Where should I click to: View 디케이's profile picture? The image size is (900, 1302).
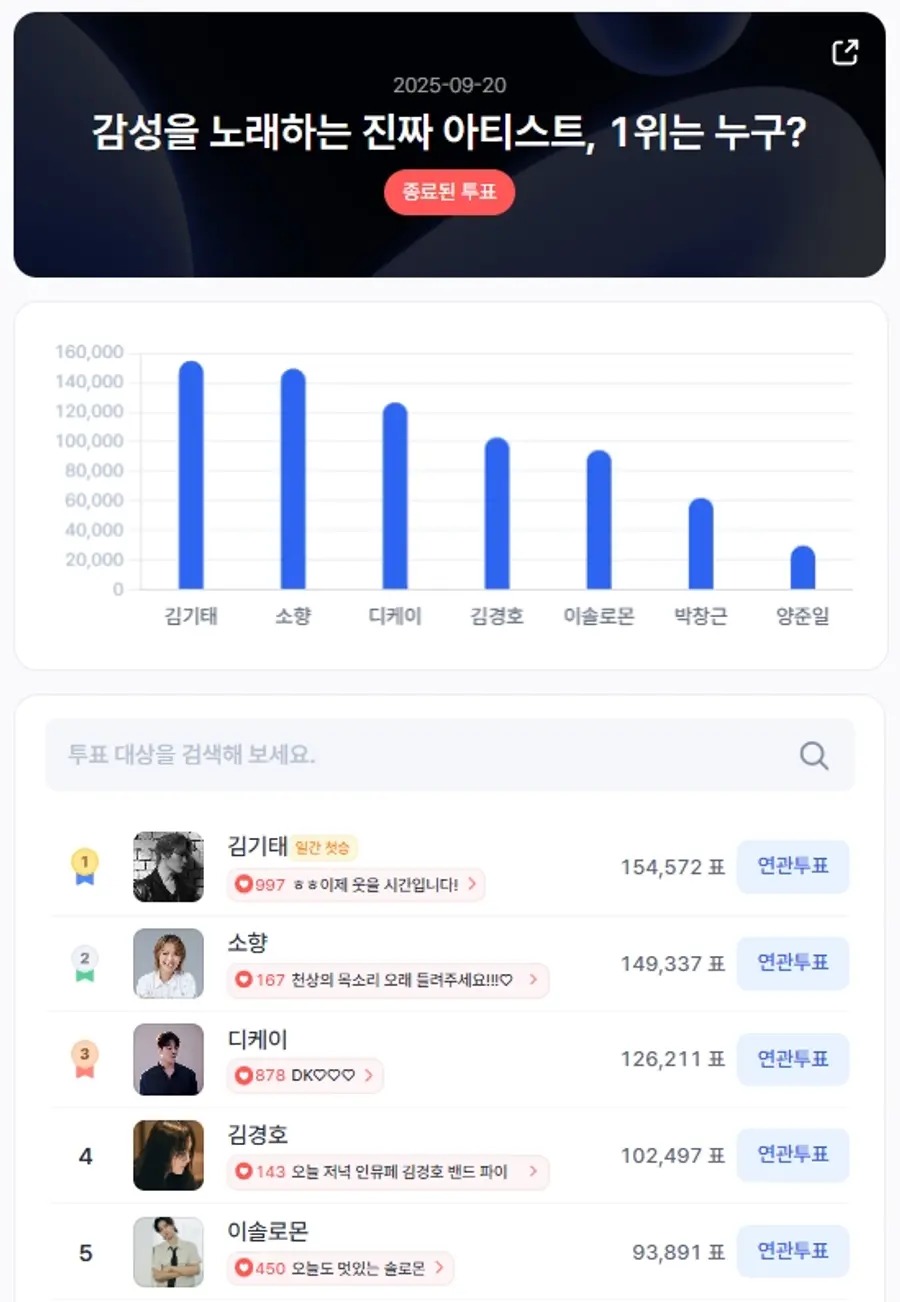tap(168, 1059)
